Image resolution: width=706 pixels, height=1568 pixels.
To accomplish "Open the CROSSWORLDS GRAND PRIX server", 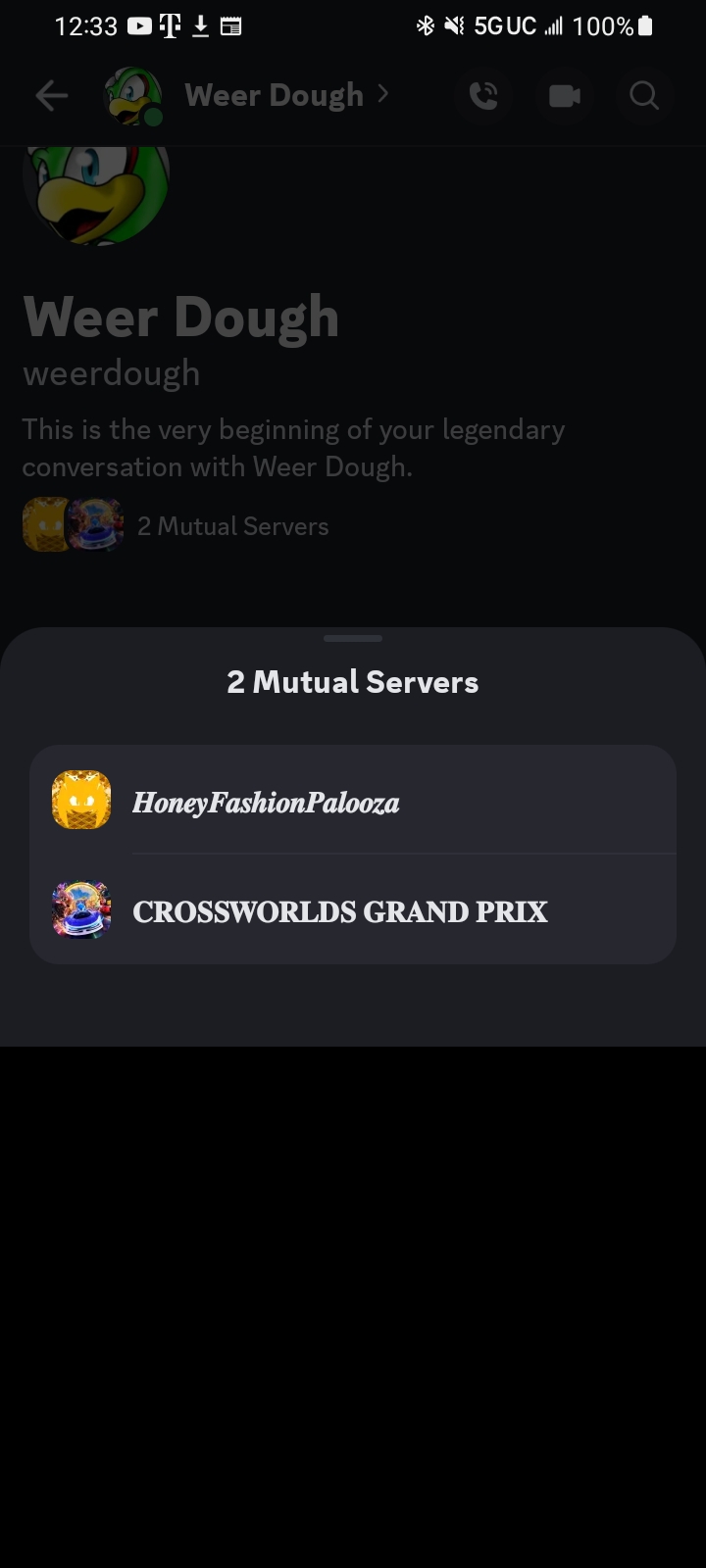I will click(353, 910).
